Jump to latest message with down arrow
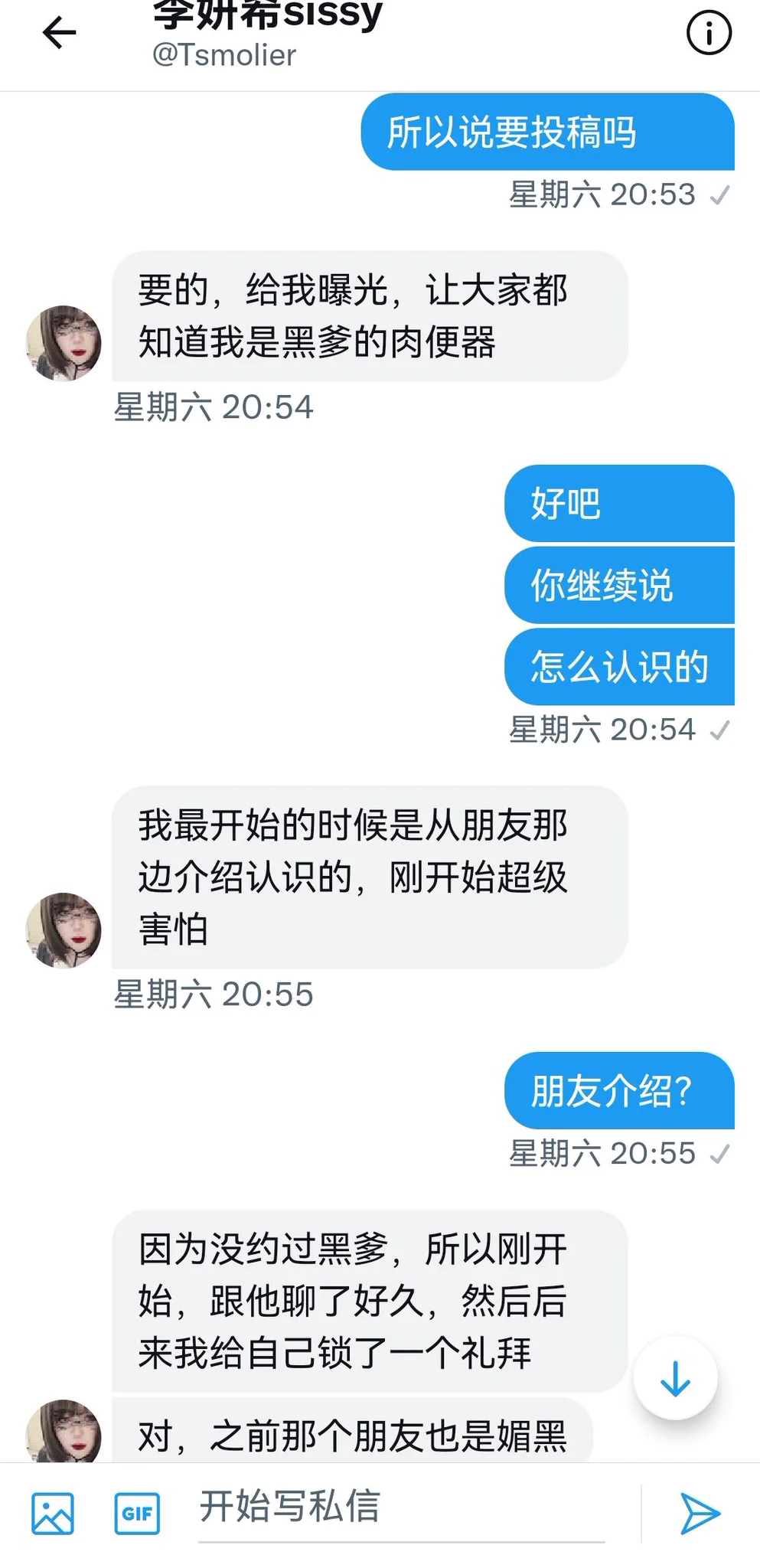 [675, 1378]
